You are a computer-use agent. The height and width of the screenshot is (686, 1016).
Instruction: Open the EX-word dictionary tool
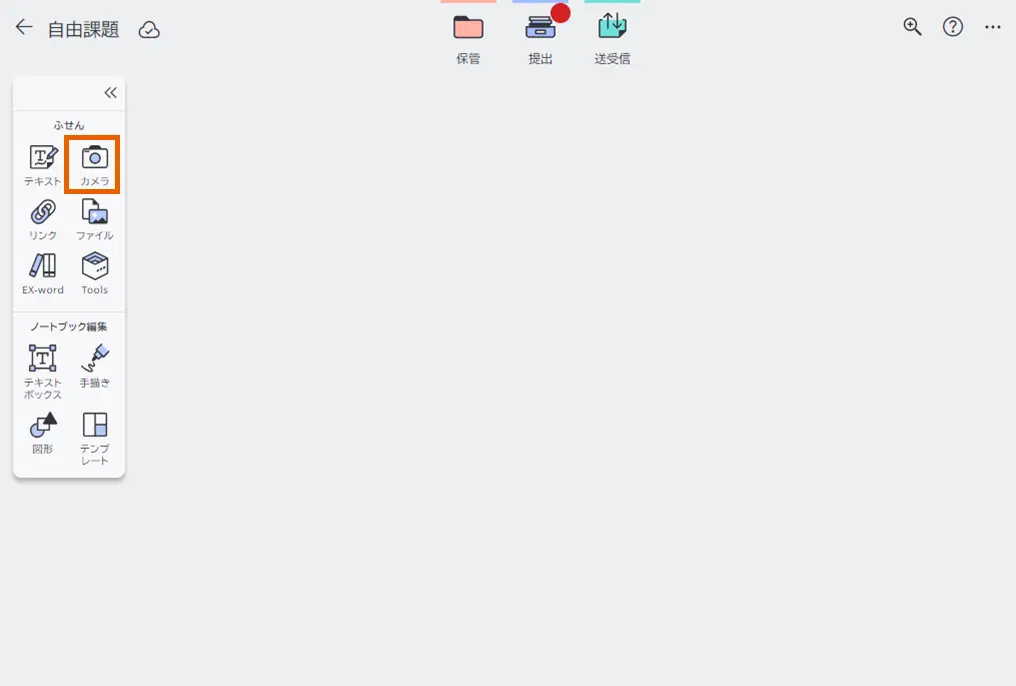pos(43,274)
